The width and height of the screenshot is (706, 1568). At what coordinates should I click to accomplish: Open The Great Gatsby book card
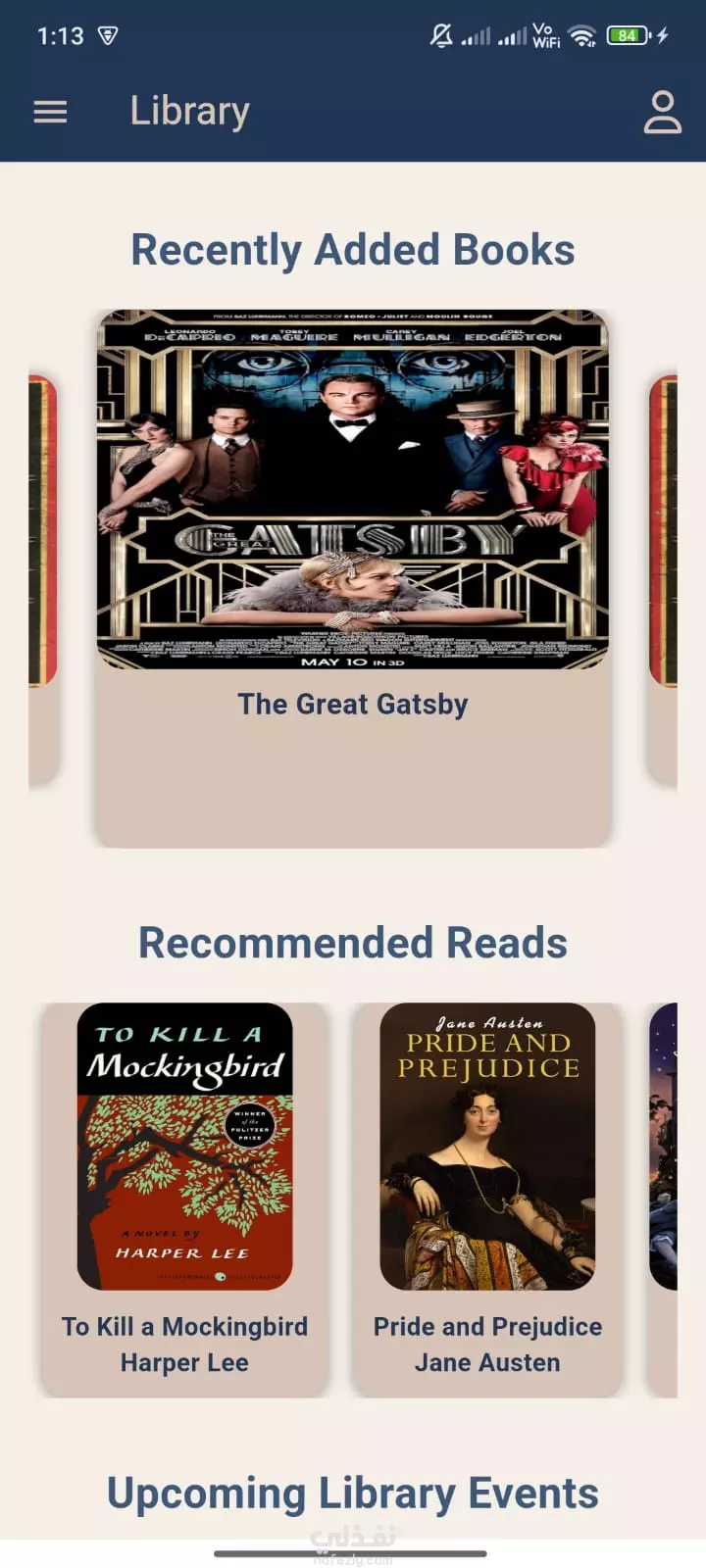pos(353,578)
